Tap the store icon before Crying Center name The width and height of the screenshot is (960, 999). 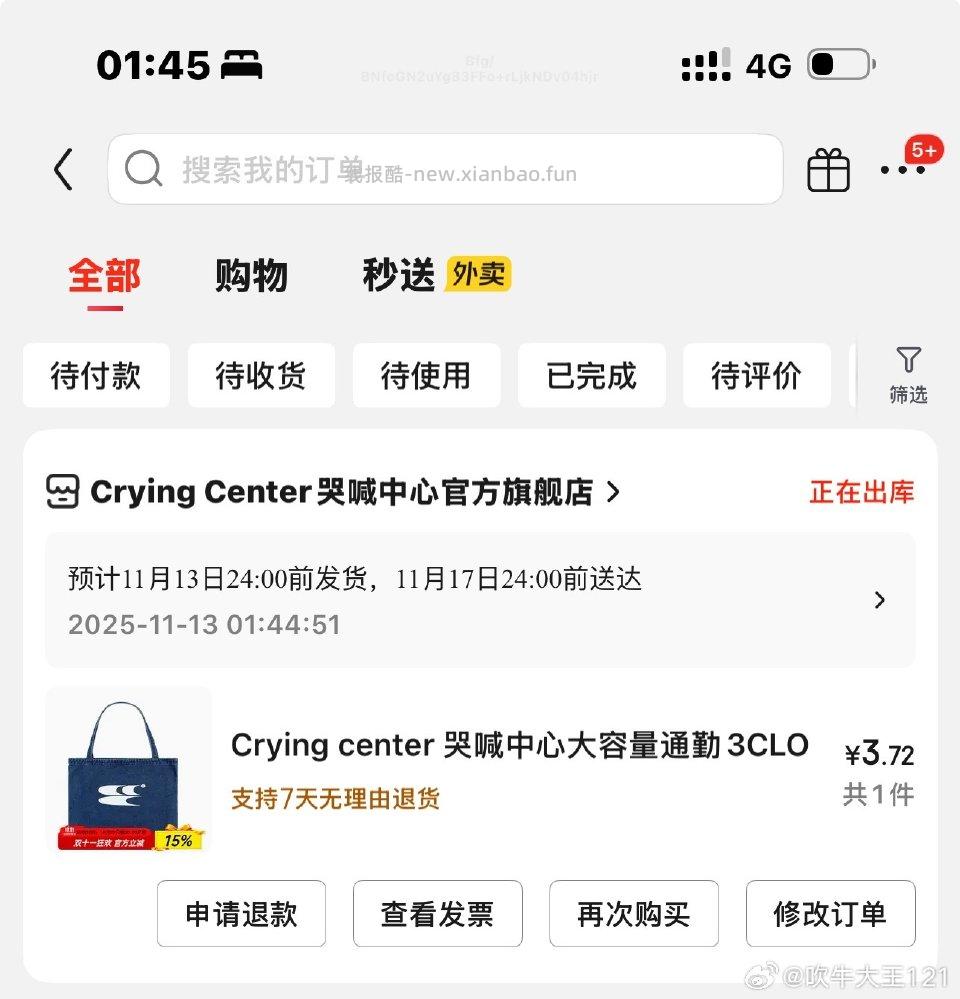[x=64, y=491]
